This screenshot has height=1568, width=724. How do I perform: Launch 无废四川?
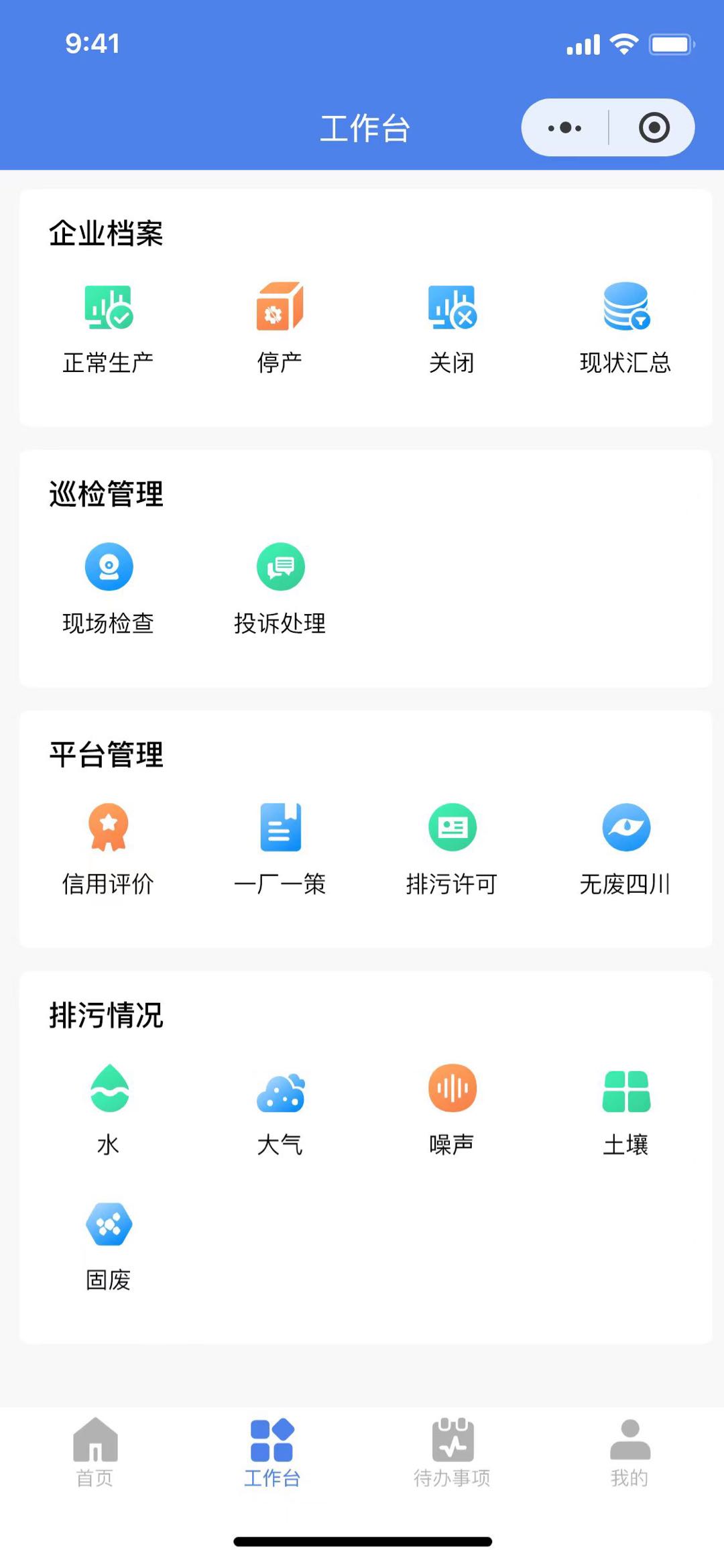625,848
